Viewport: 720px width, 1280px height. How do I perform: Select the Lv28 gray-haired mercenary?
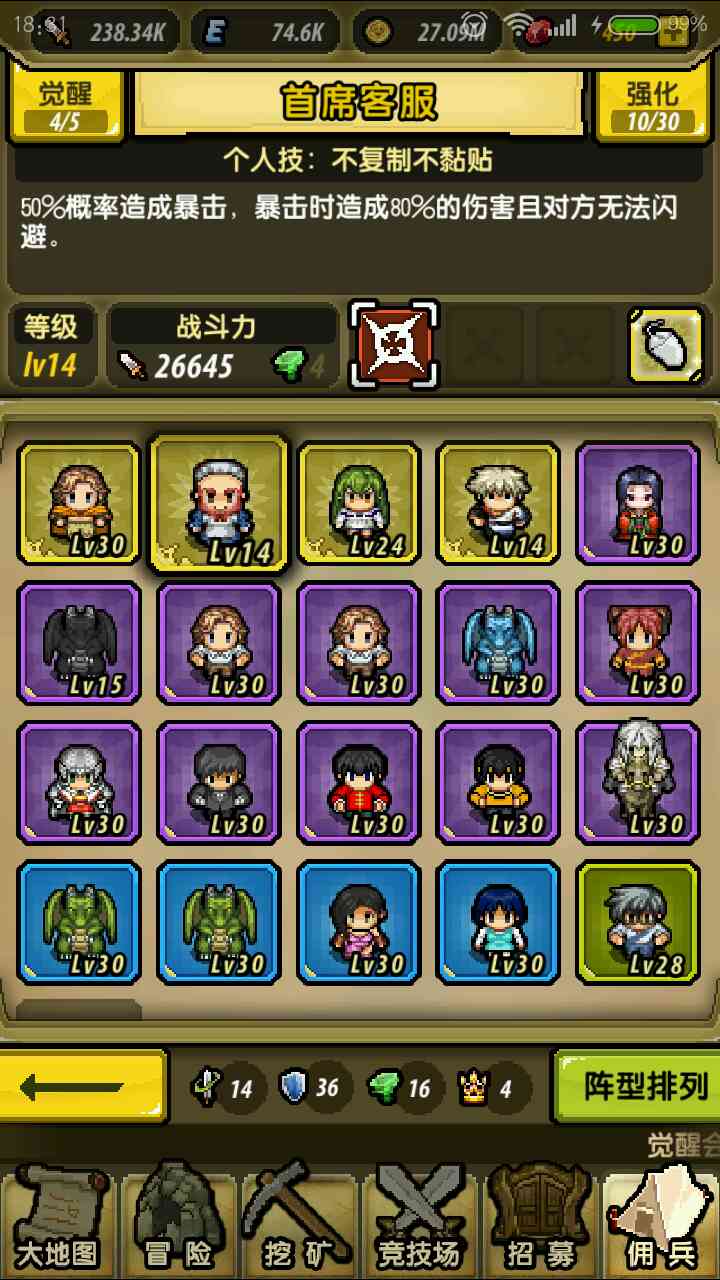[639, 923]
